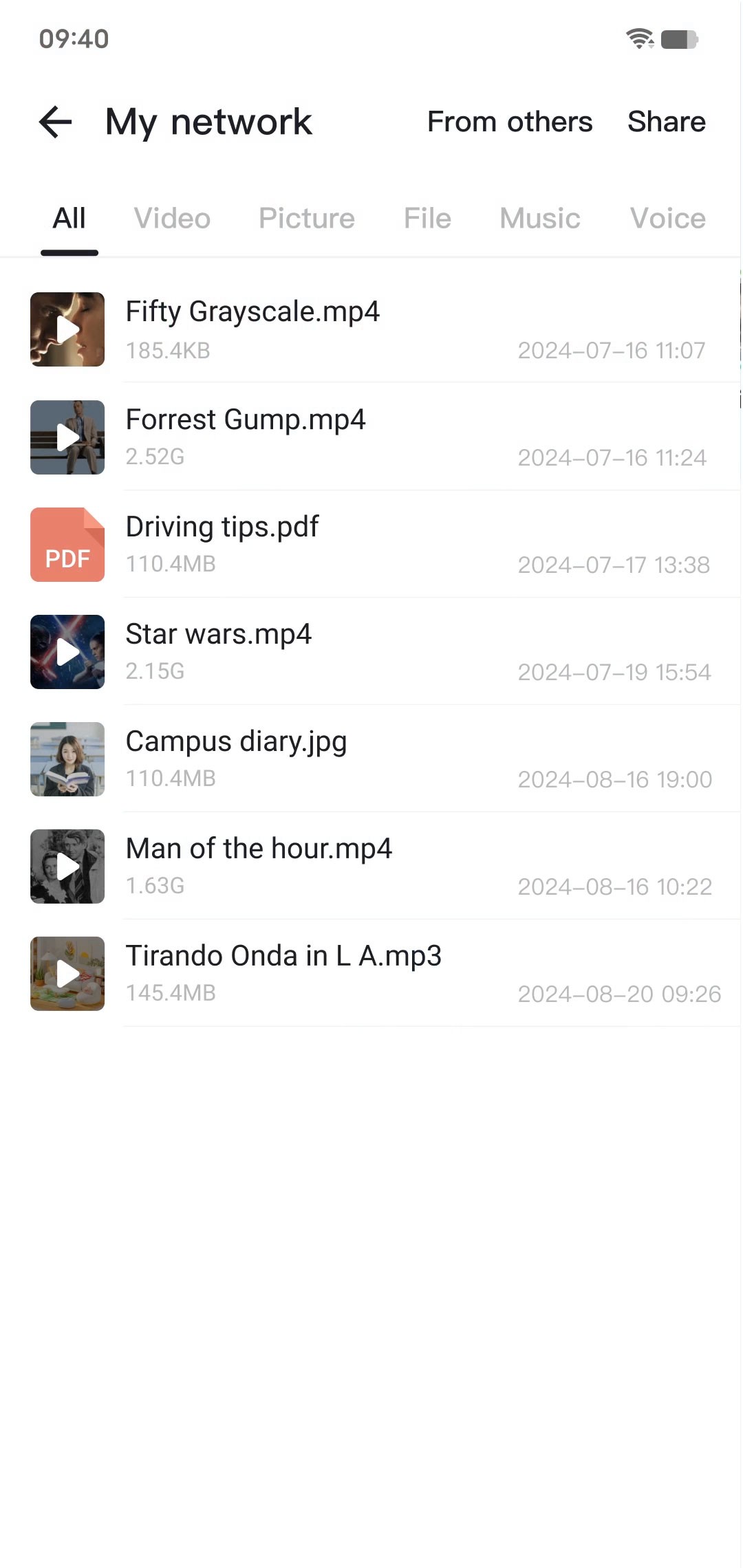Play Star wars.mp4
743x1568 pixels.
(x=218, y=634)
